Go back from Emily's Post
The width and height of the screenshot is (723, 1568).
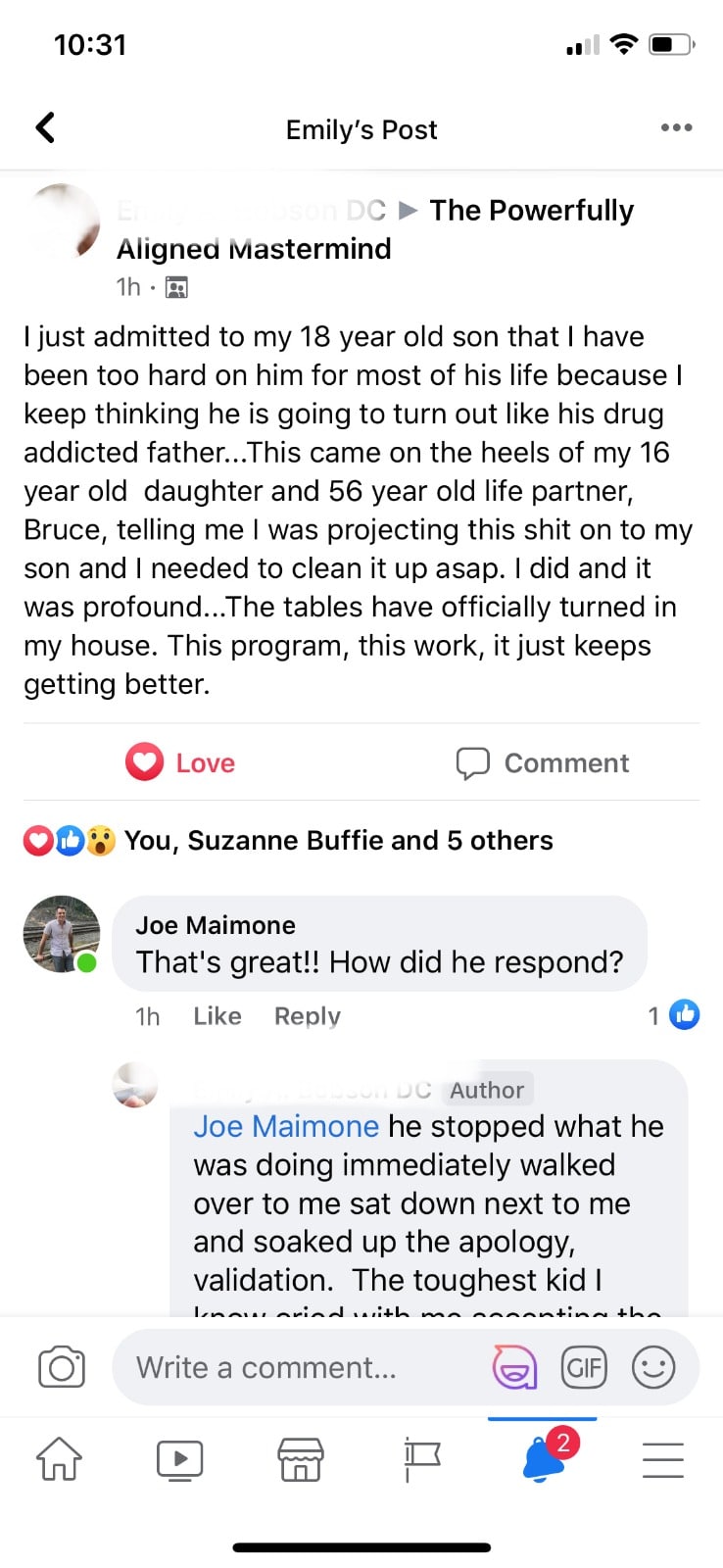tap(45, 127)
